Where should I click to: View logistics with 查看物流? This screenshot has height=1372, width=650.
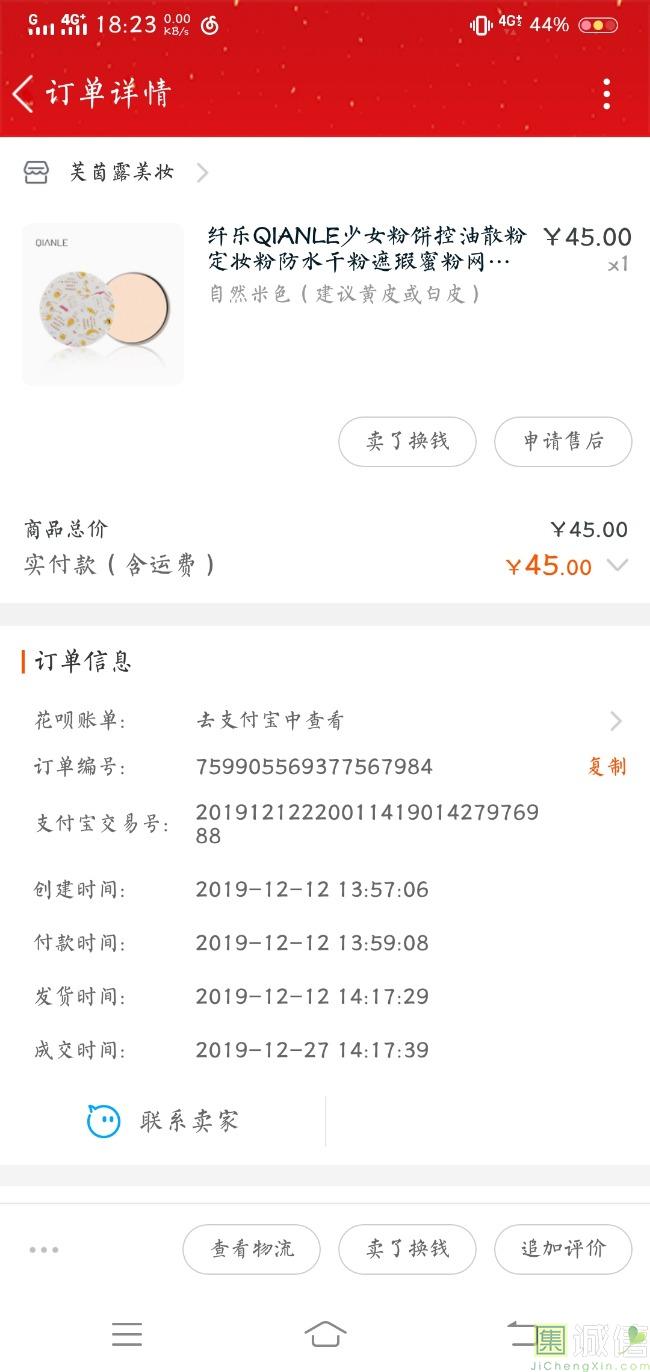251,1249
